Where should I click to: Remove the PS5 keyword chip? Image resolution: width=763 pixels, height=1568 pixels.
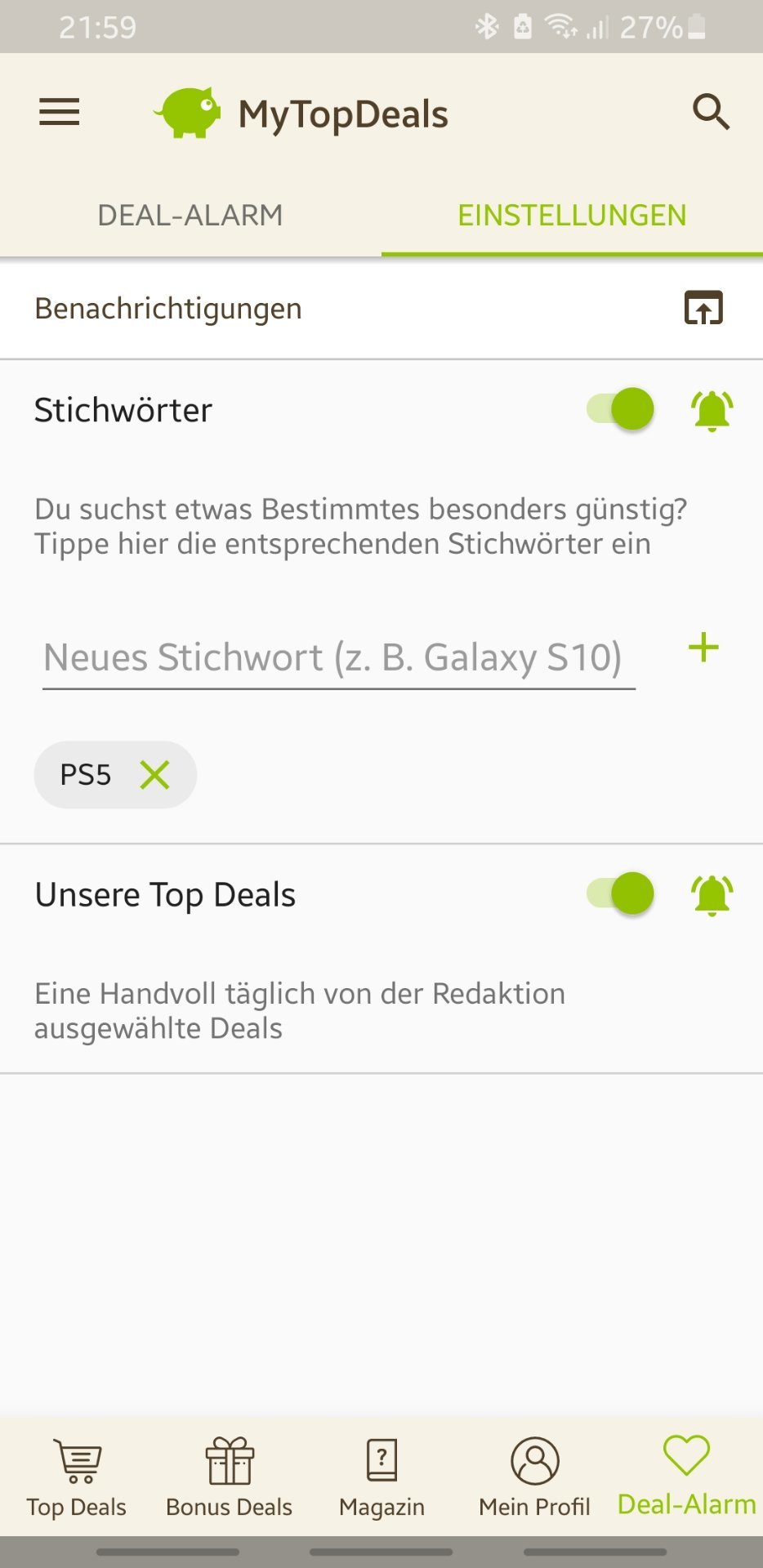pos(154,775)
